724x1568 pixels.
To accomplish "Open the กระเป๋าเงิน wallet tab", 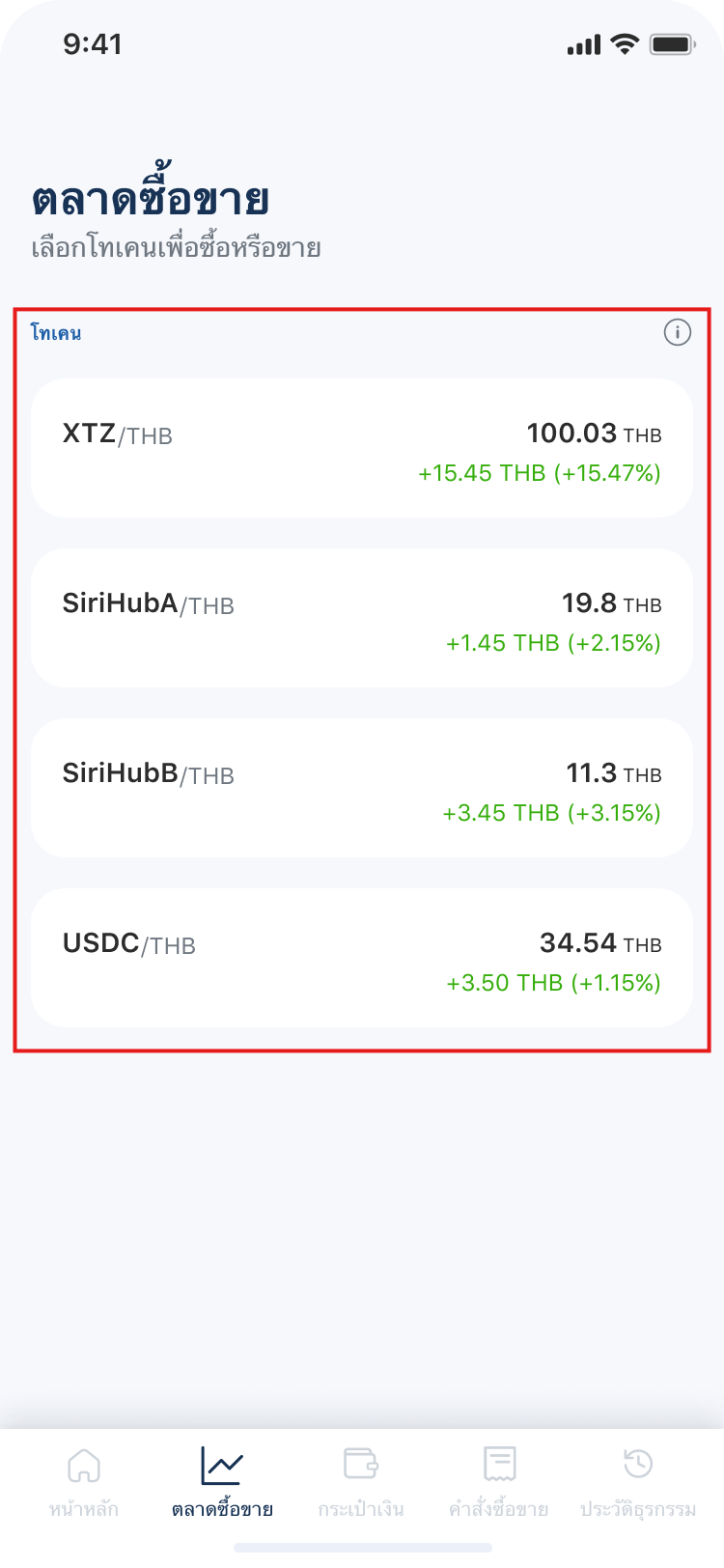I will [x=361, y=1483].
